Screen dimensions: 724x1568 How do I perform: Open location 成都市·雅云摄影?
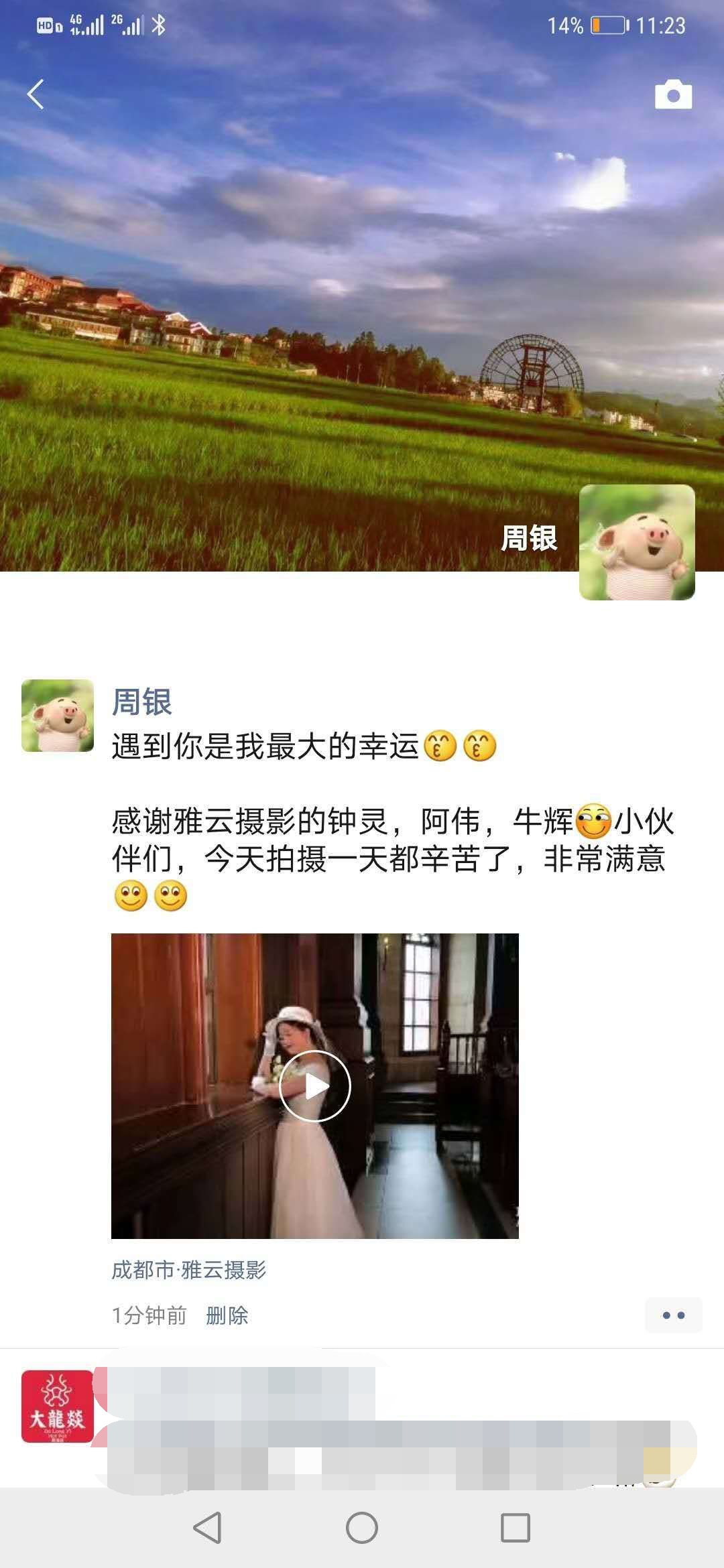(x=188, y=1270)
